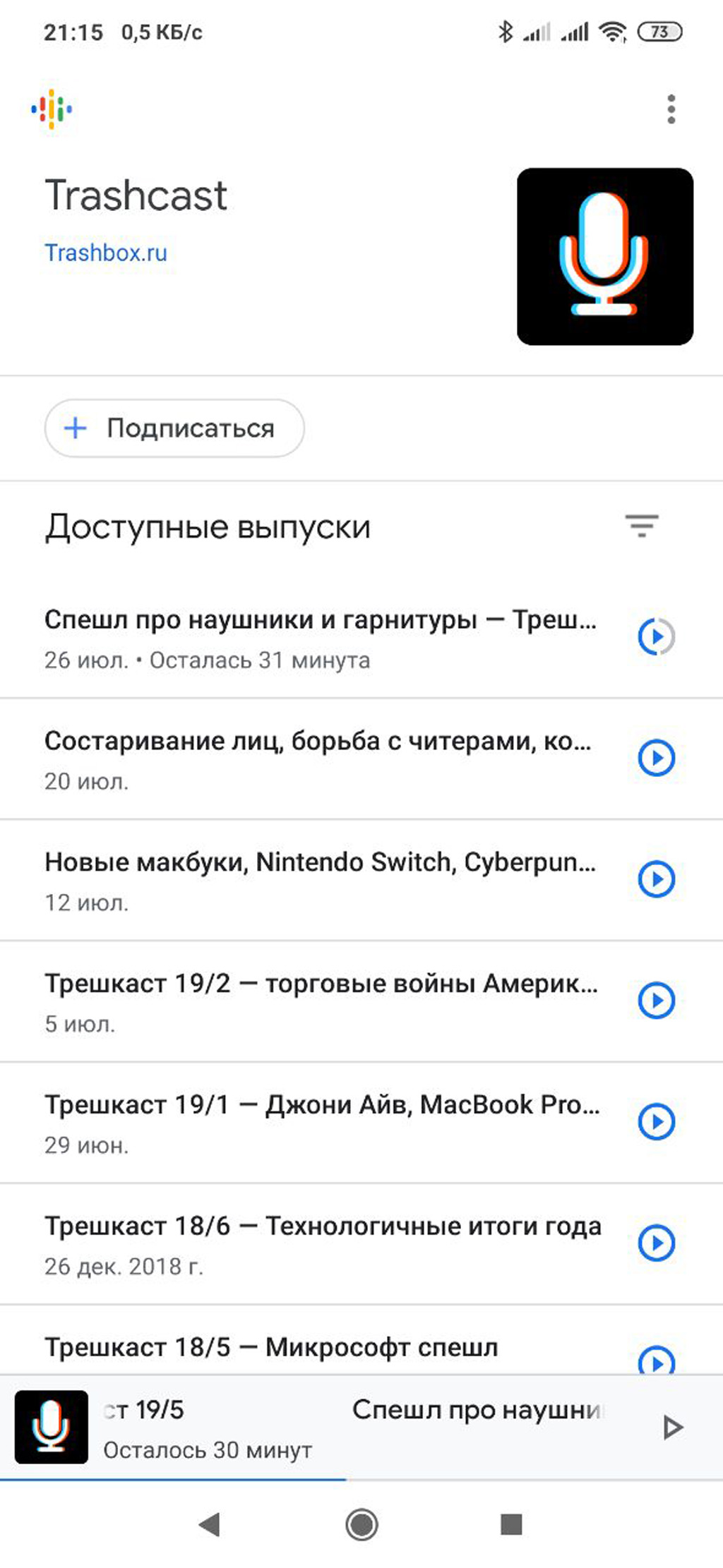Resume playback in the bottom mini player
This screenshot has height=1568, width=723.
(x=673, y=1427)
